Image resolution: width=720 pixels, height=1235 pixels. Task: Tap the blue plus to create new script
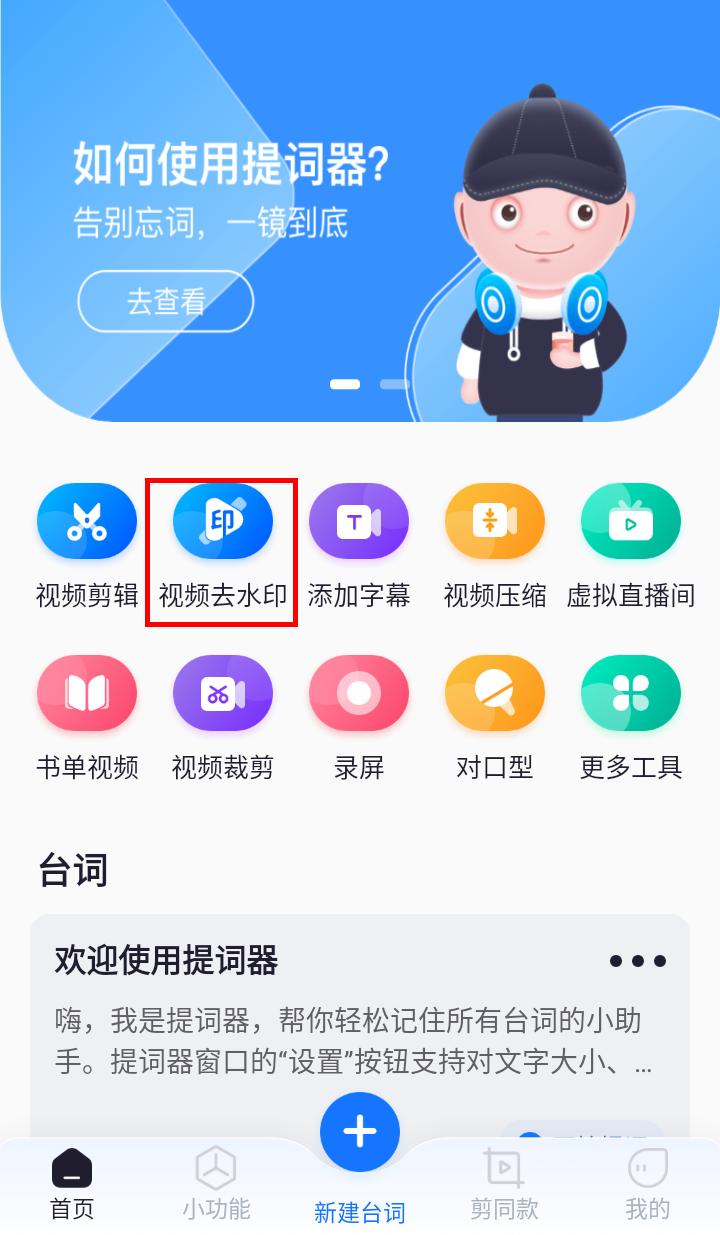(359, 1130)
